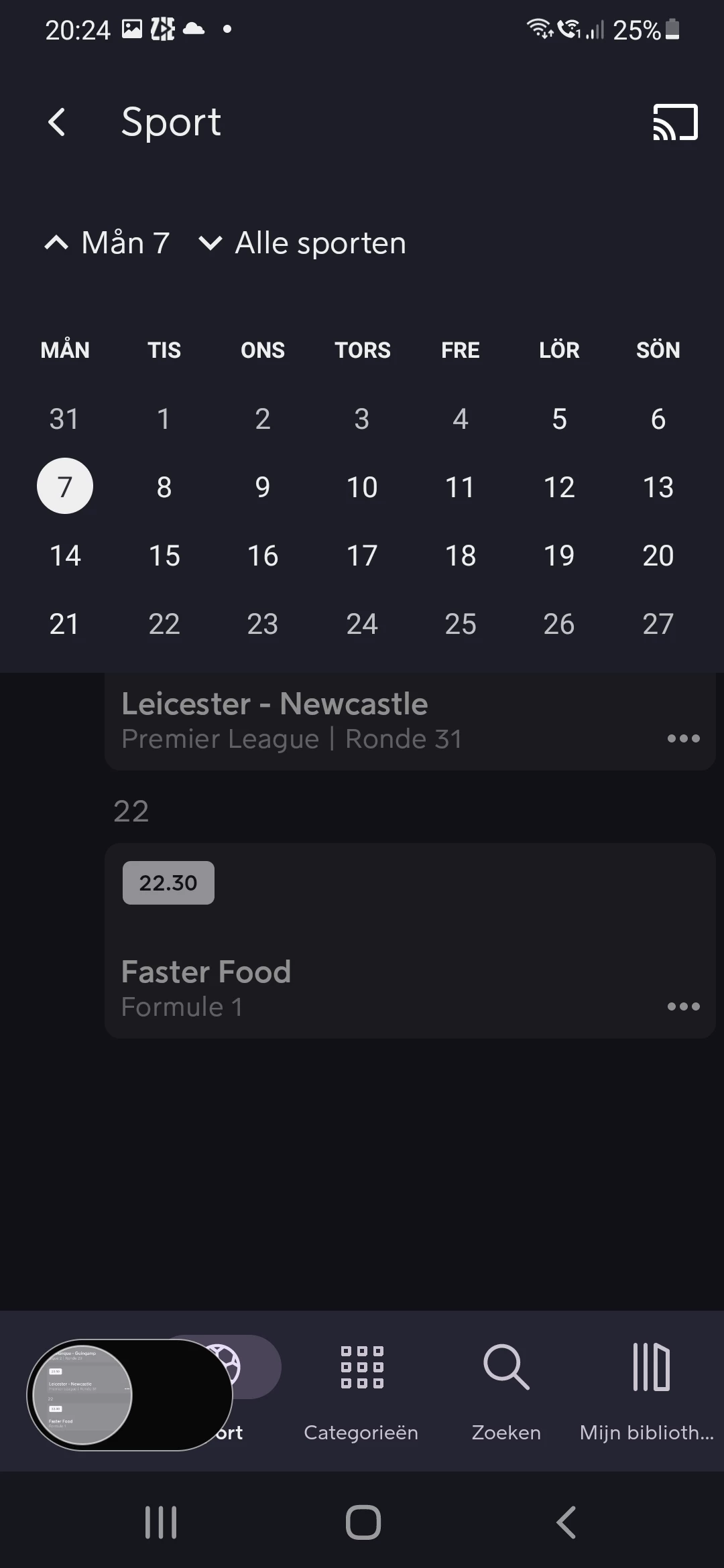Jump to date 20 in calendar
The height and width of the screenshot is (1568, 724).
(658, 556)
